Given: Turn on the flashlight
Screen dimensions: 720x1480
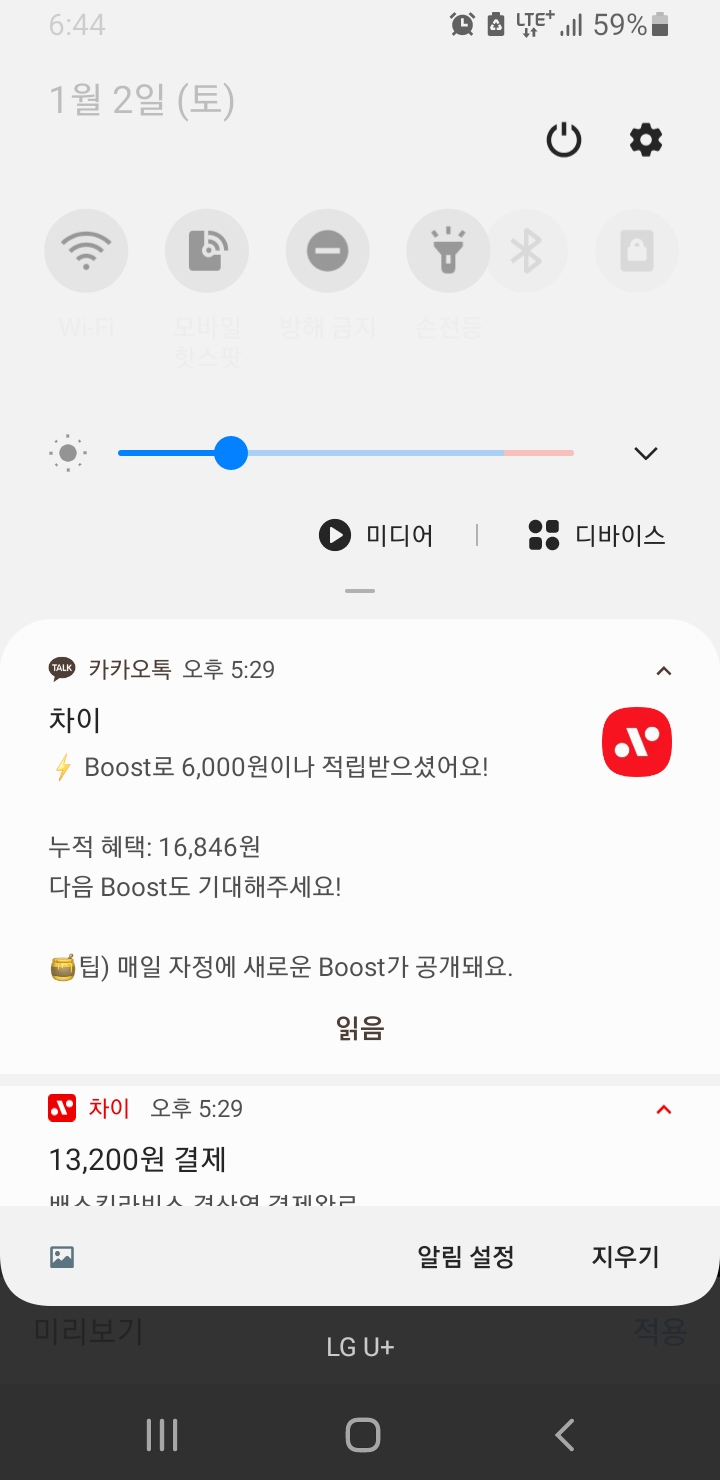Looking at the screenshot, I should pos(446,250).
